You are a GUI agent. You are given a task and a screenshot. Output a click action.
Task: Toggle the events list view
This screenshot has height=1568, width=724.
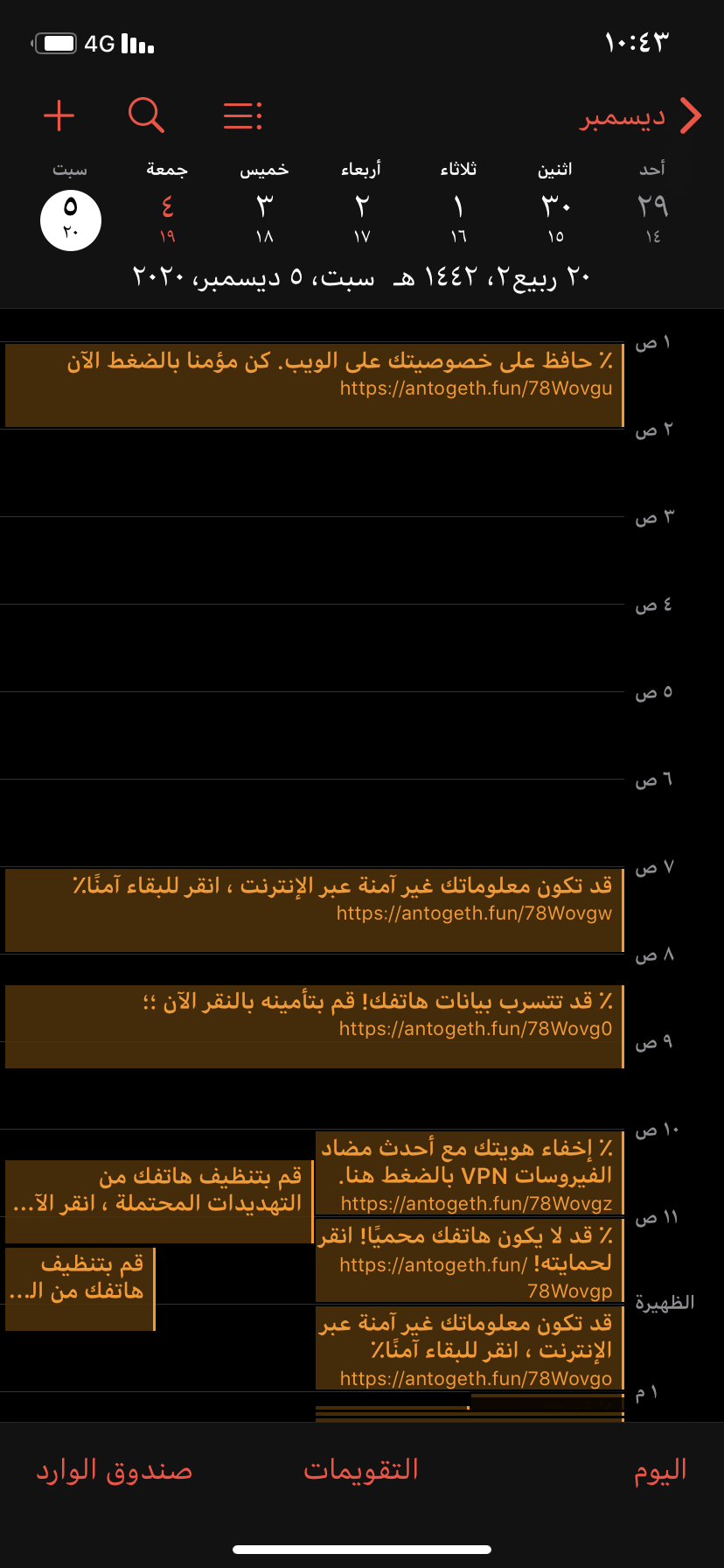click(x=242, y=115)
